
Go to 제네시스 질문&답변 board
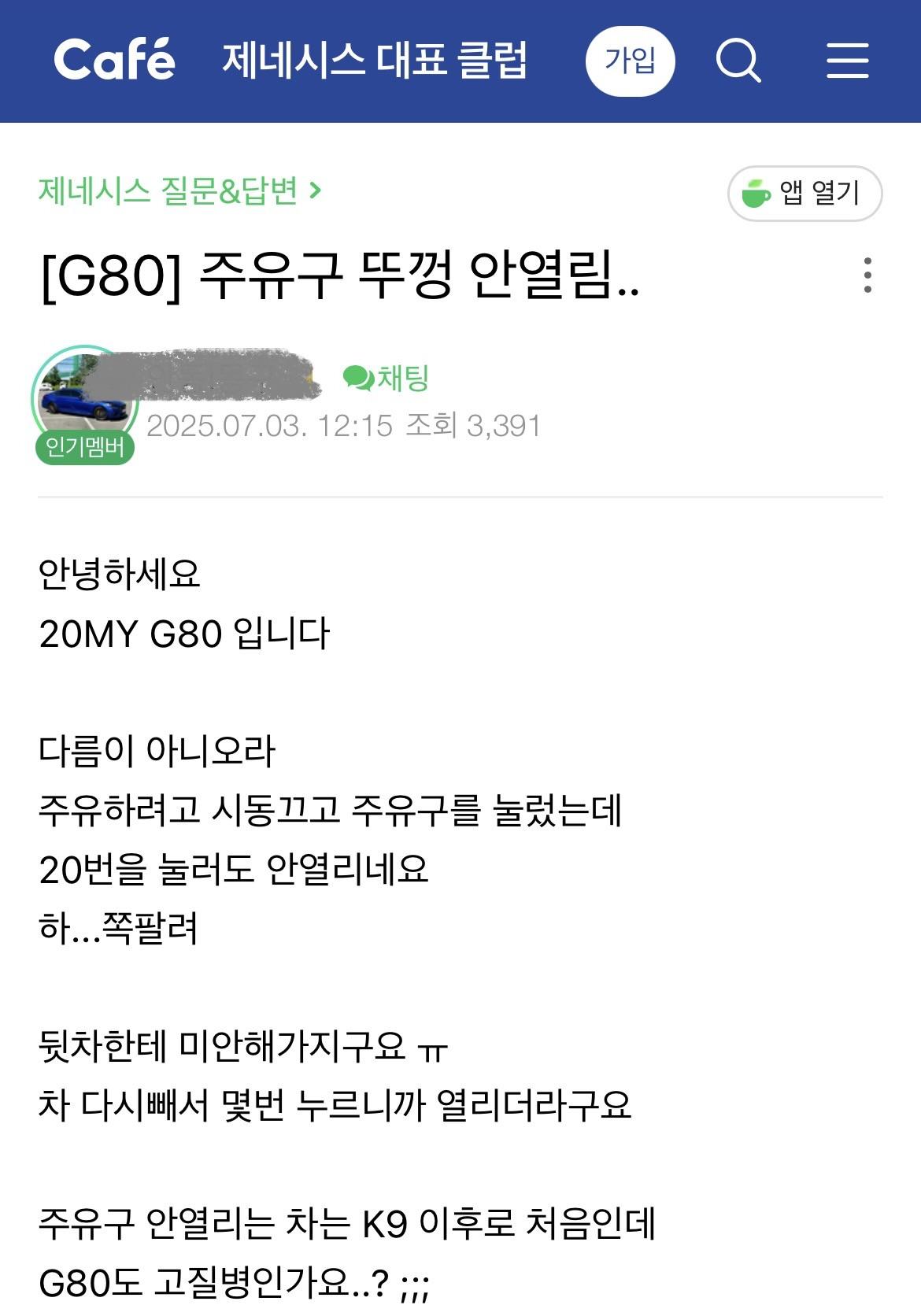tap(179, 190)
